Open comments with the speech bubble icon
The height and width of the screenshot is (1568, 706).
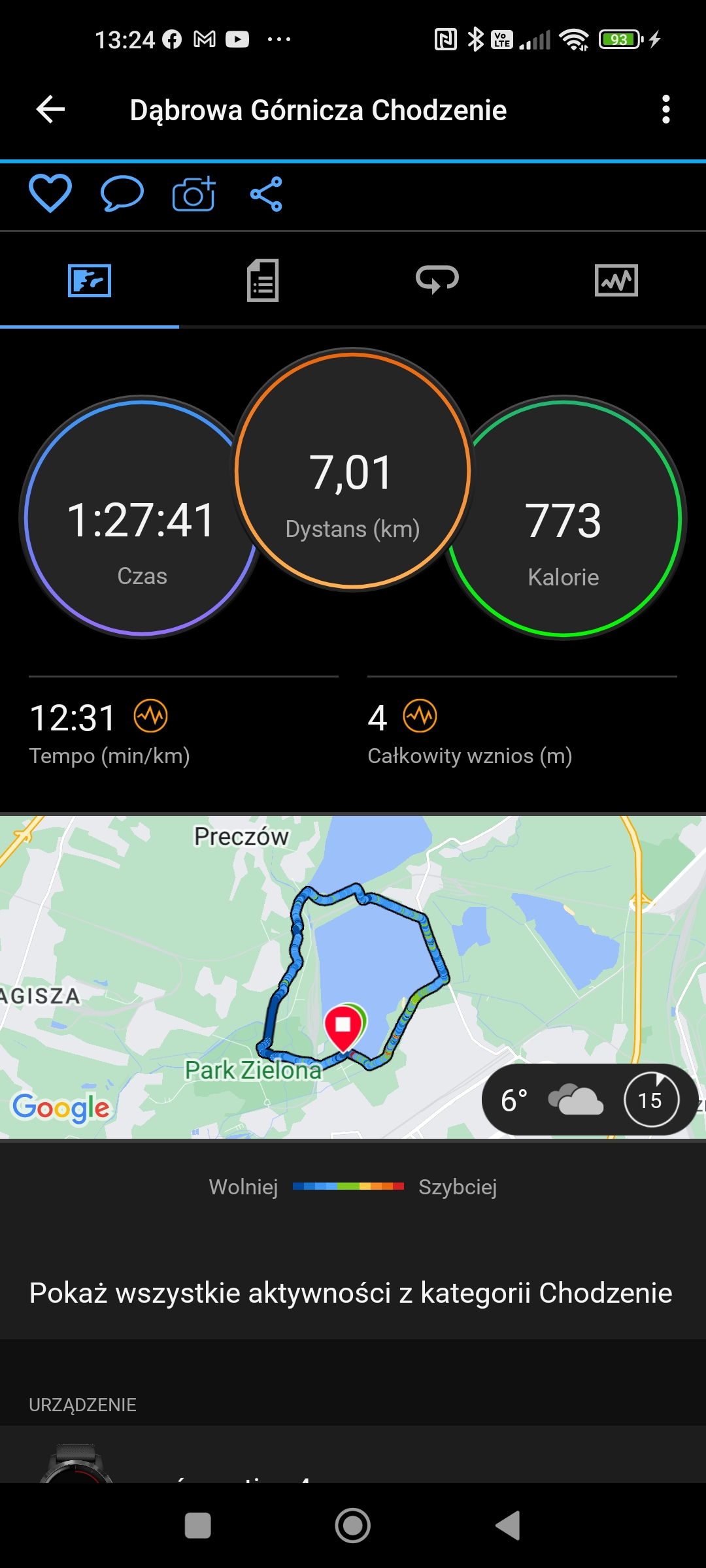click(x=122, y=193)
